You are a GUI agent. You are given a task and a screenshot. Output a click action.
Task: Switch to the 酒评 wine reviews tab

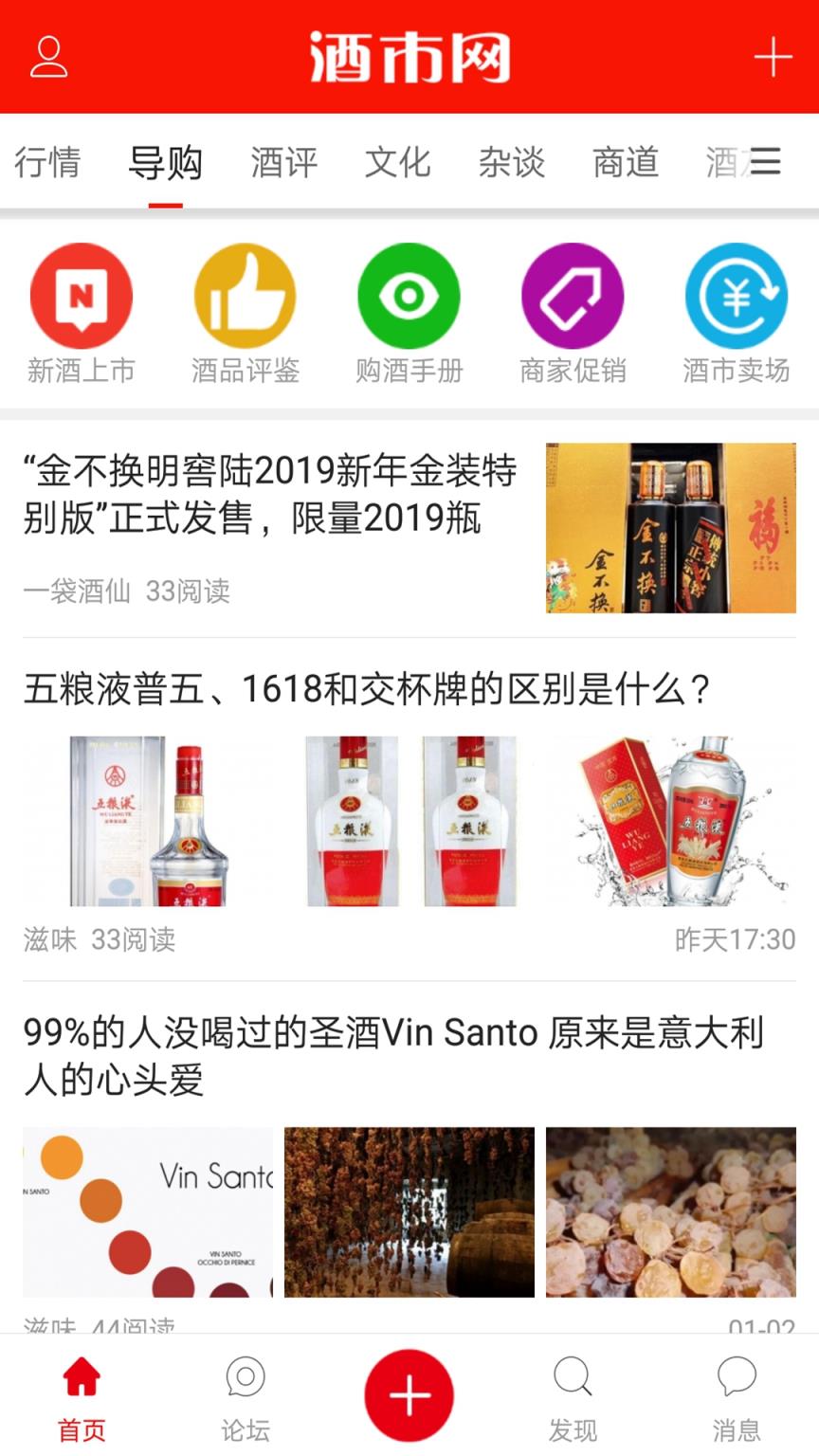(282, 163)
